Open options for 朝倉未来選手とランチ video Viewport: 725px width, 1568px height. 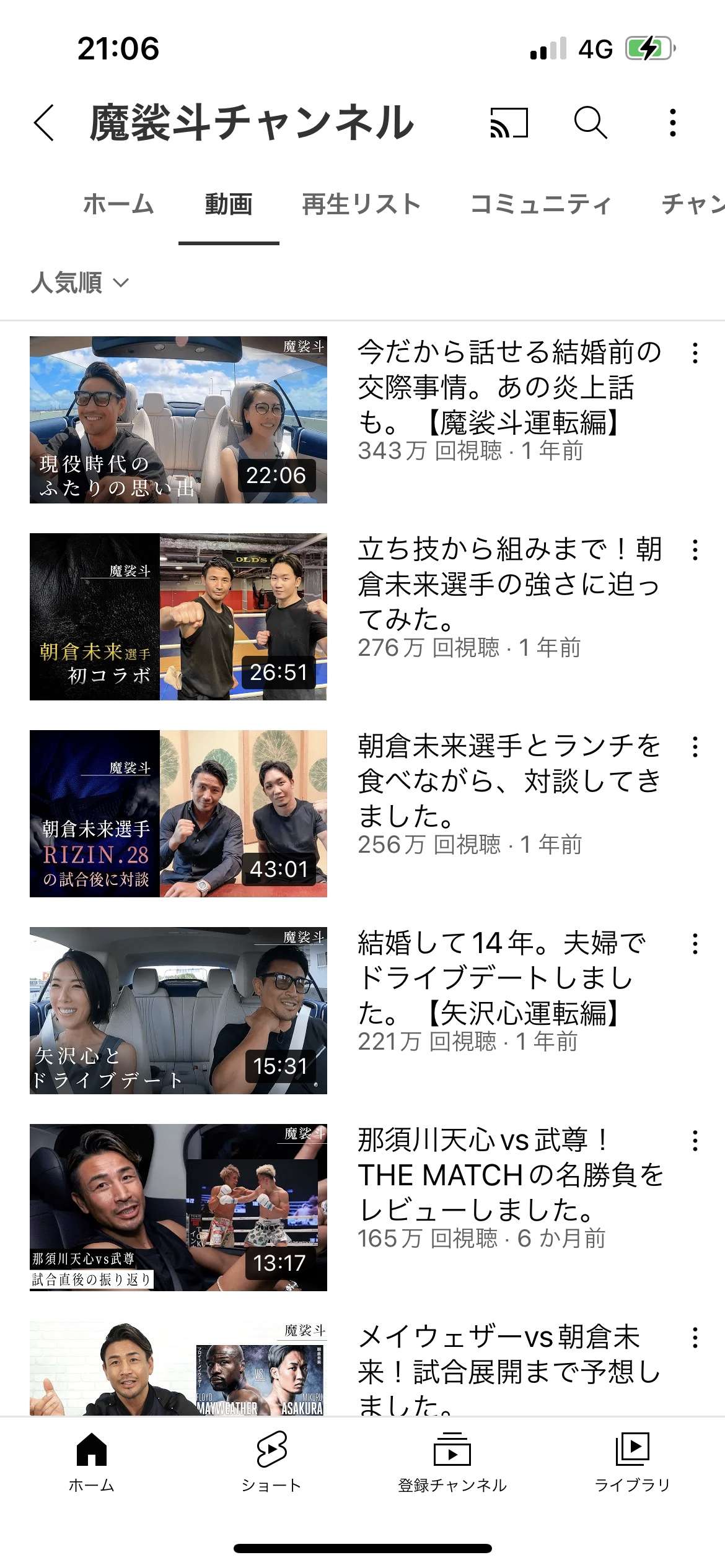point(695,747)
